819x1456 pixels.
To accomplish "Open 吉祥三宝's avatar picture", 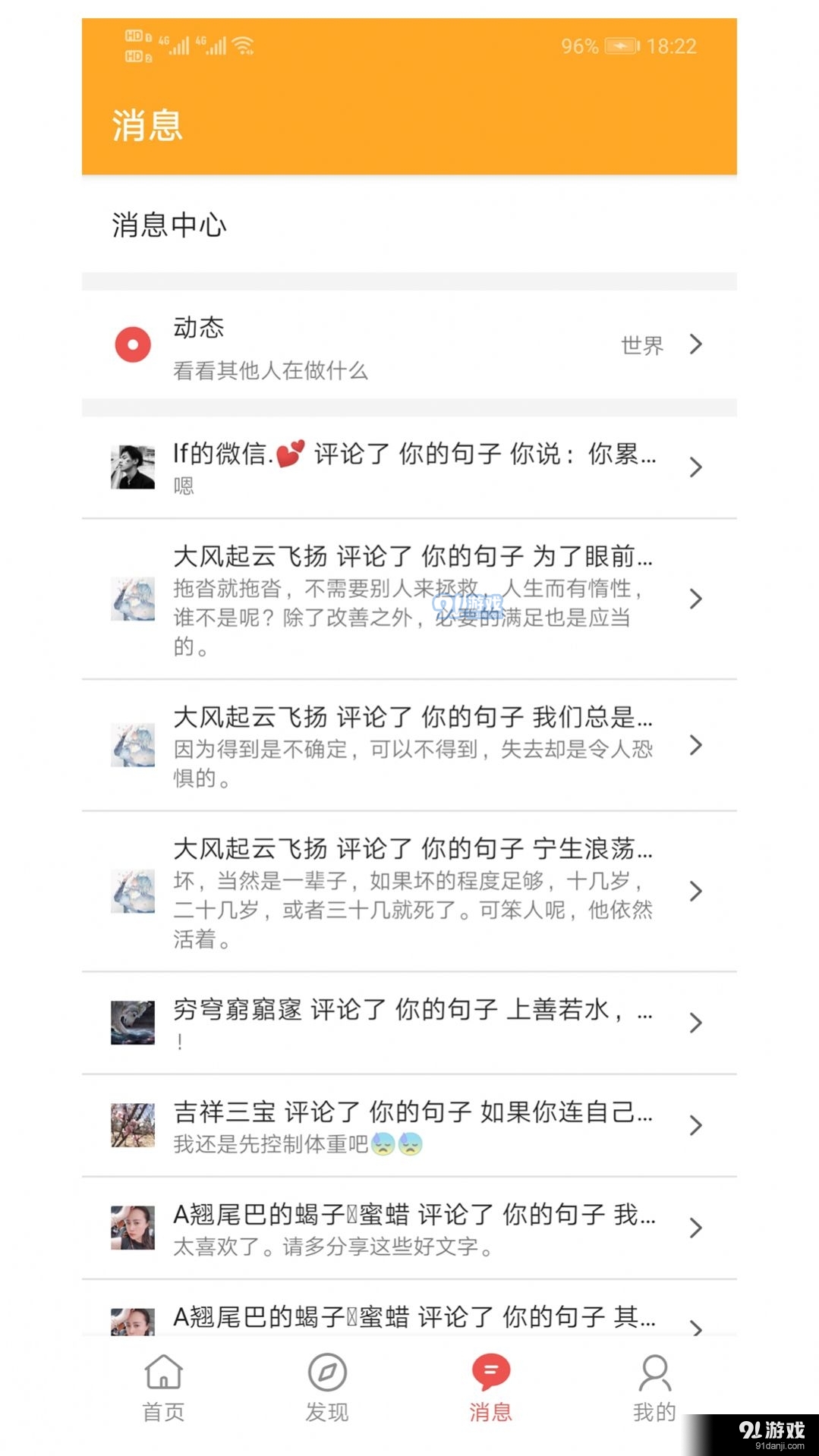I will [x=132, y=1126].
